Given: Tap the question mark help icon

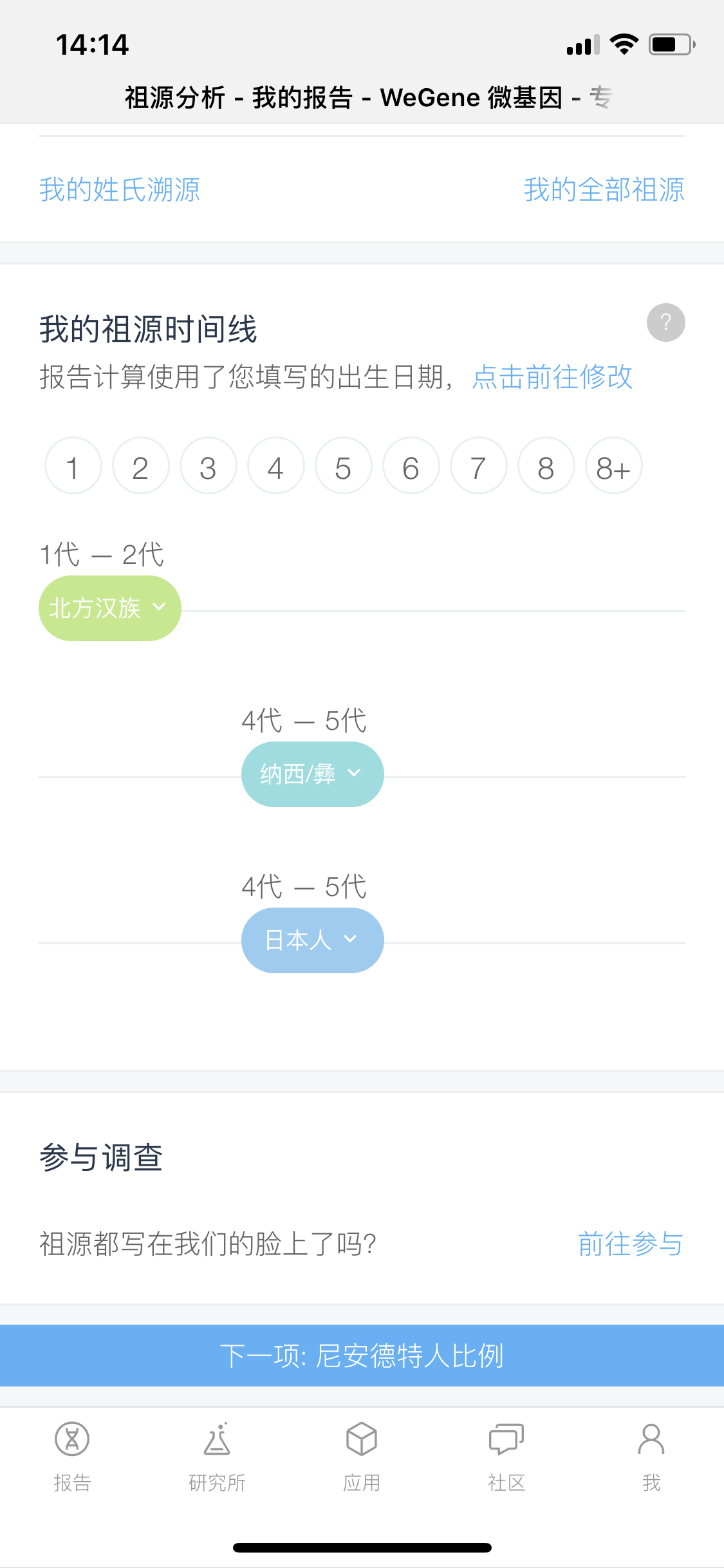Looking at the screenshot, I should point(665,322).
